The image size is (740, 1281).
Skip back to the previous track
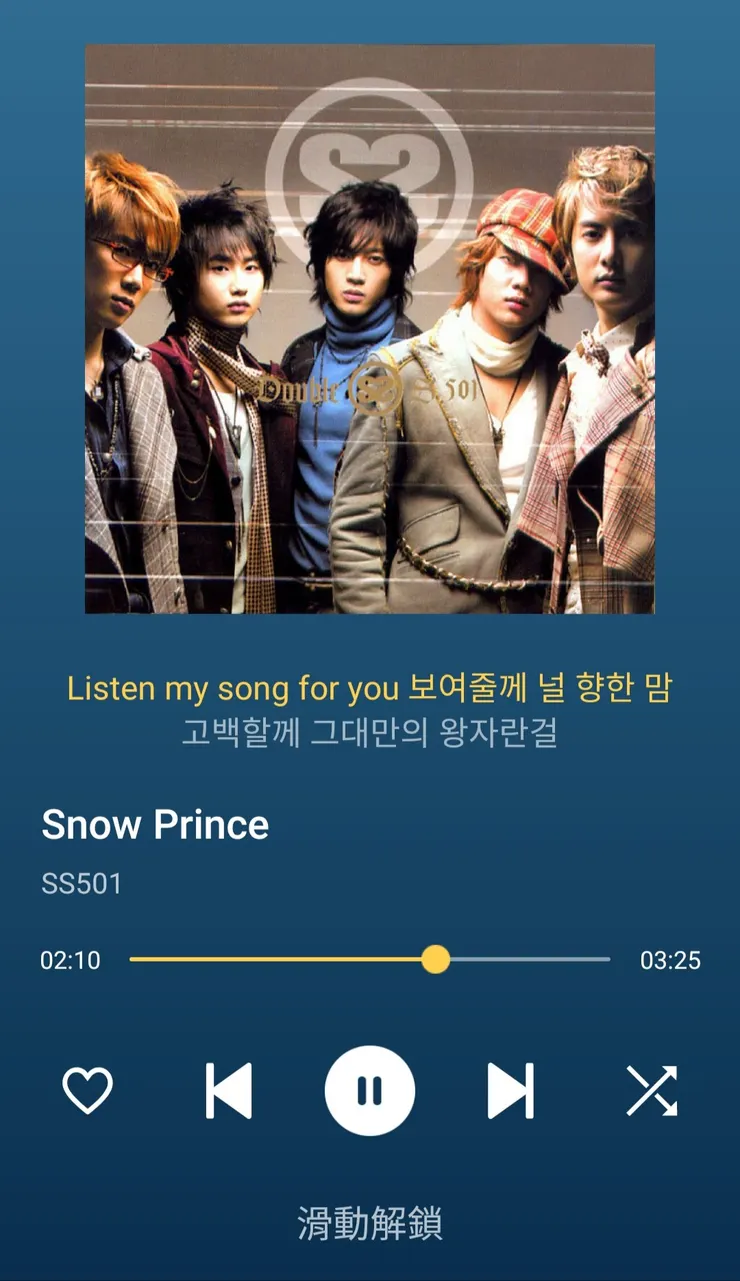(228, 1090)
